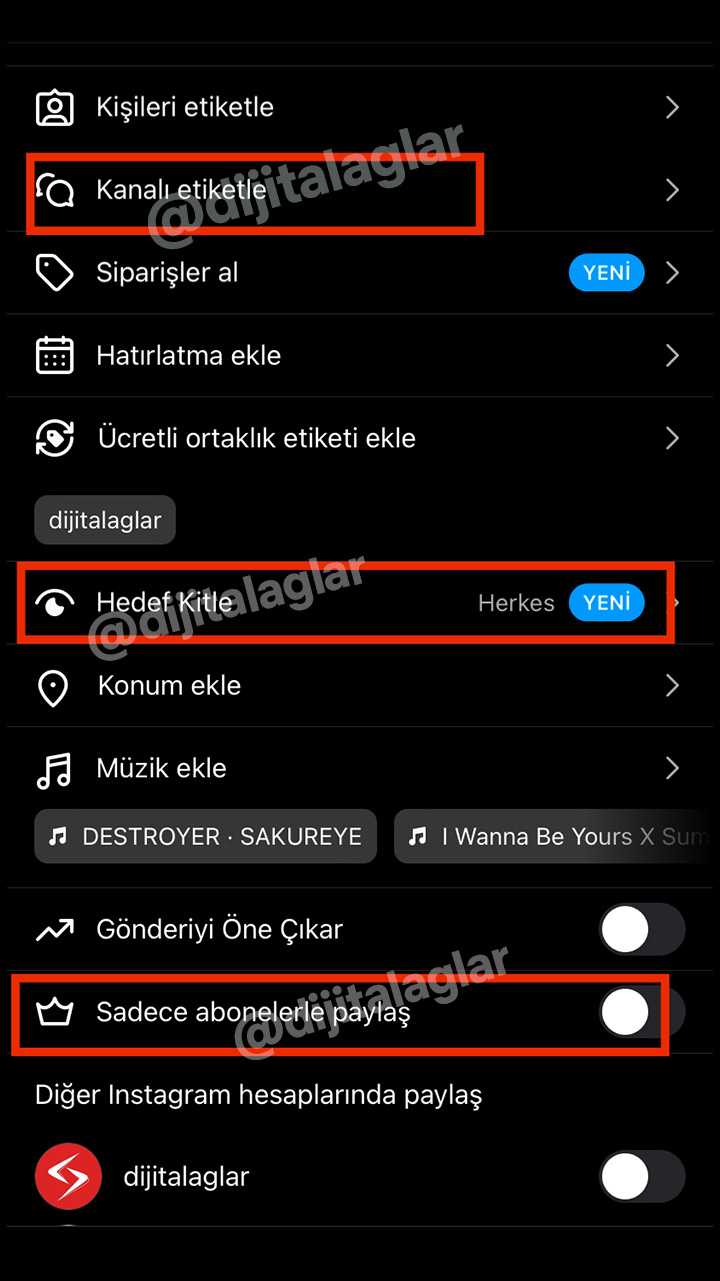Toggle sharing to dijitalaglar account
The width and height of the screenshot is (720, 1281).
coord(641,1177)
